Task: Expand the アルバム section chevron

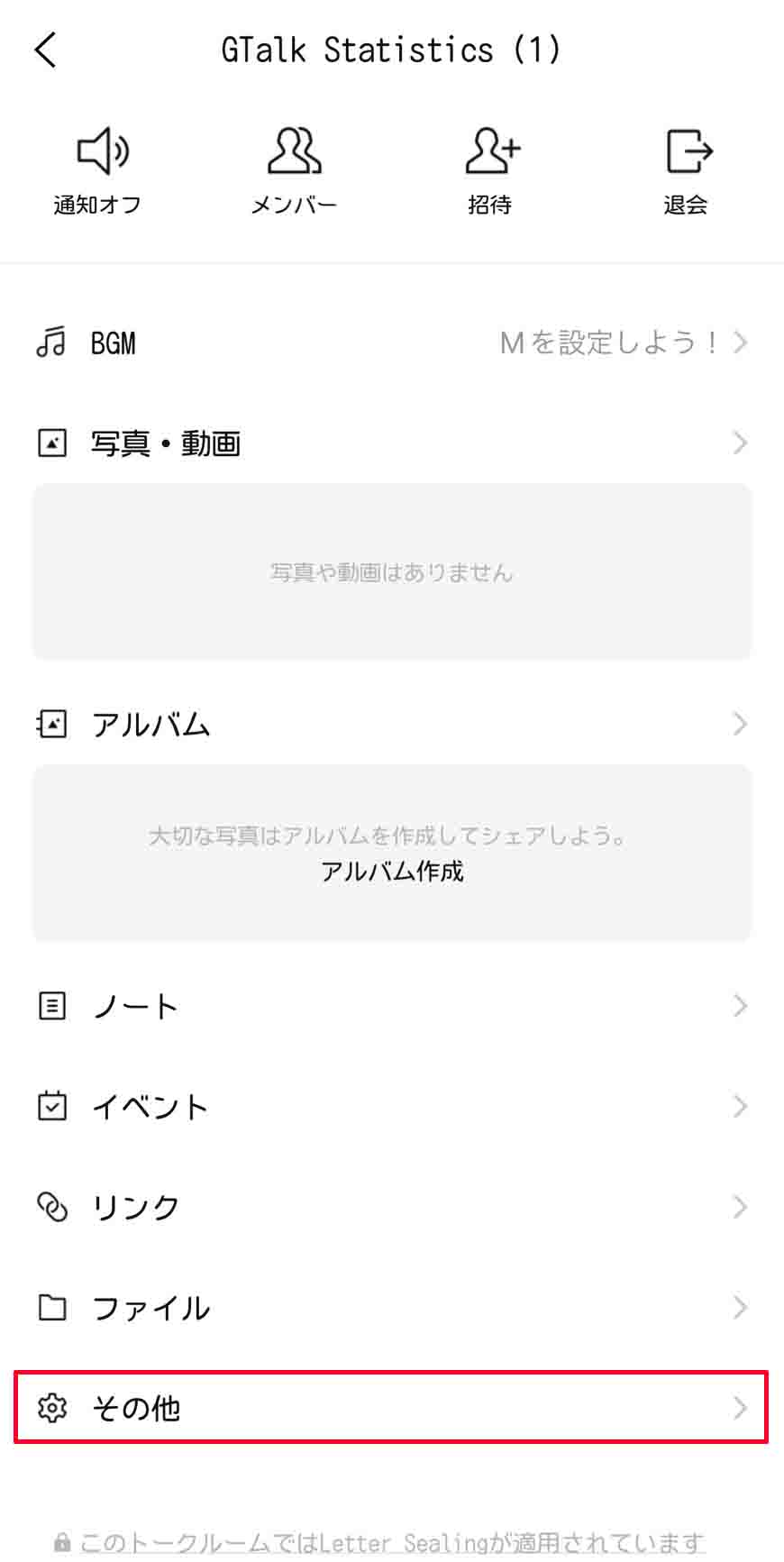Action: [741, 722]
